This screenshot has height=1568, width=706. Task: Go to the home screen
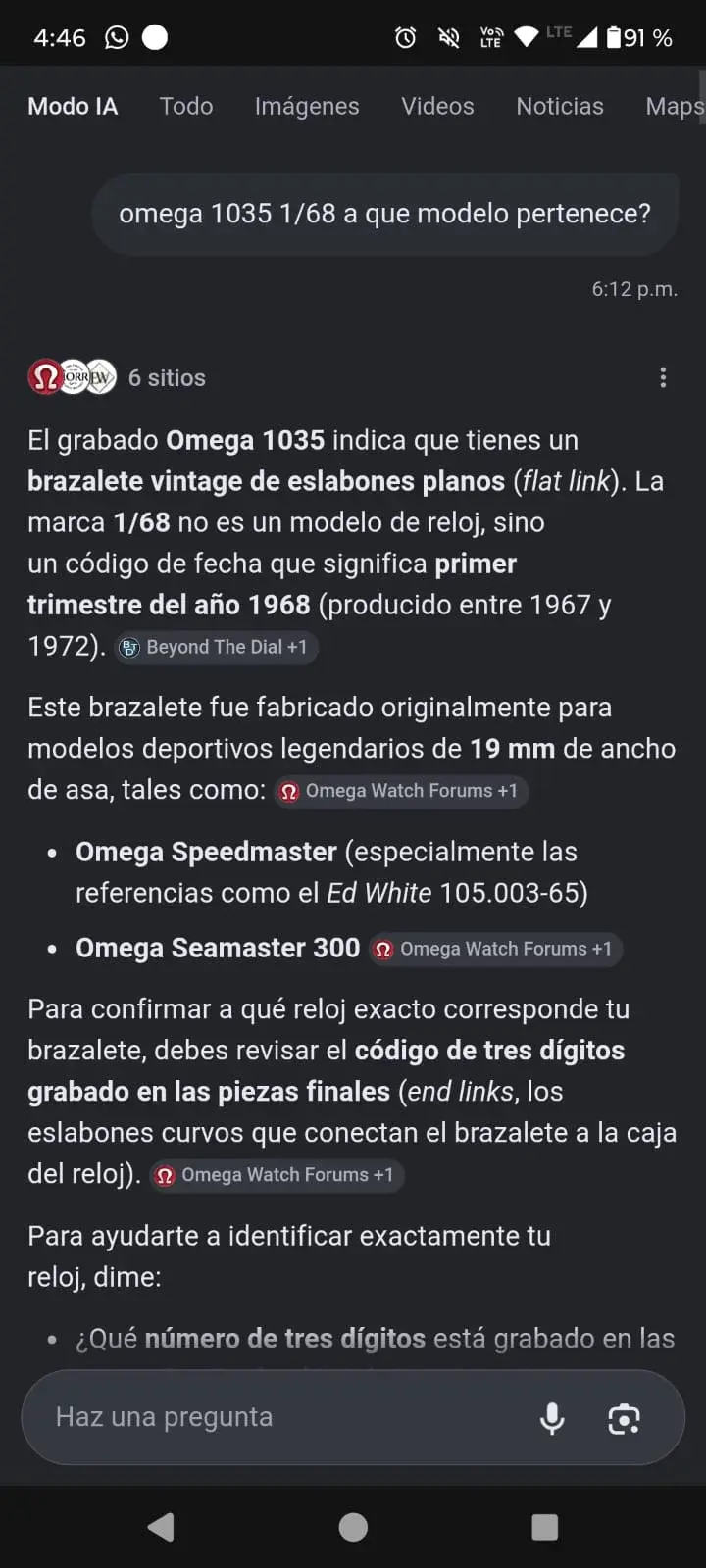(353, 1526)
